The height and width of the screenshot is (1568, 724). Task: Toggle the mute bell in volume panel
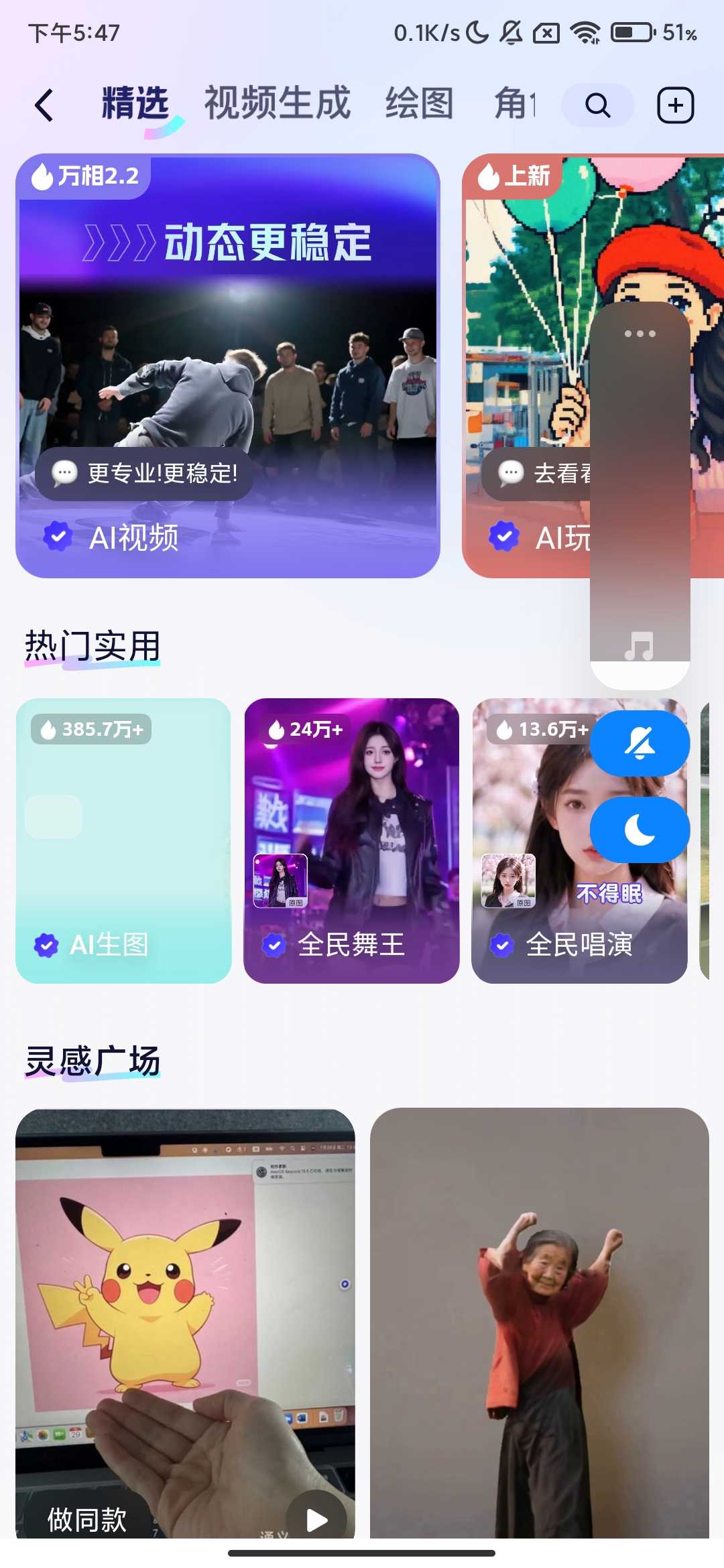640,744
